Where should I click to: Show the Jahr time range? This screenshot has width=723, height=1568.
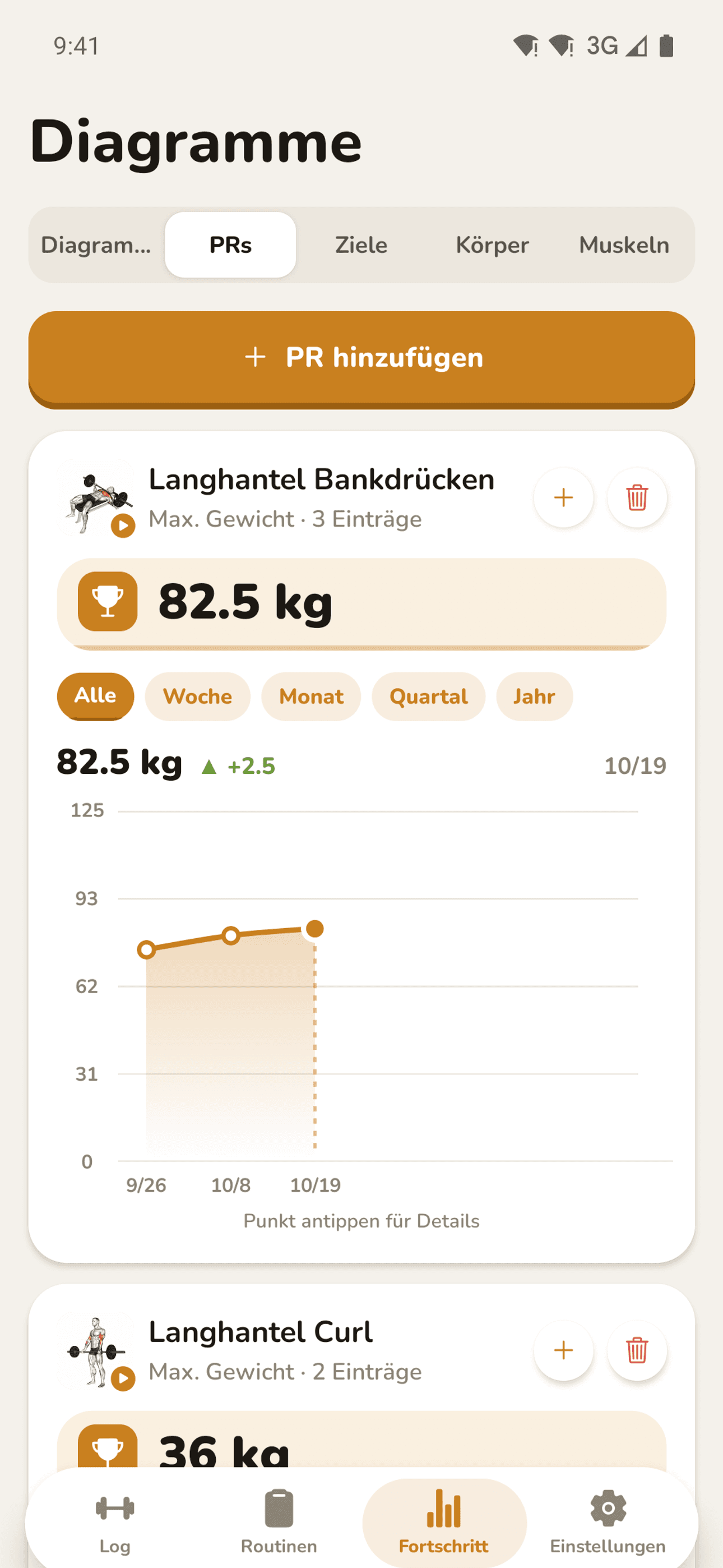coord(534,697)
